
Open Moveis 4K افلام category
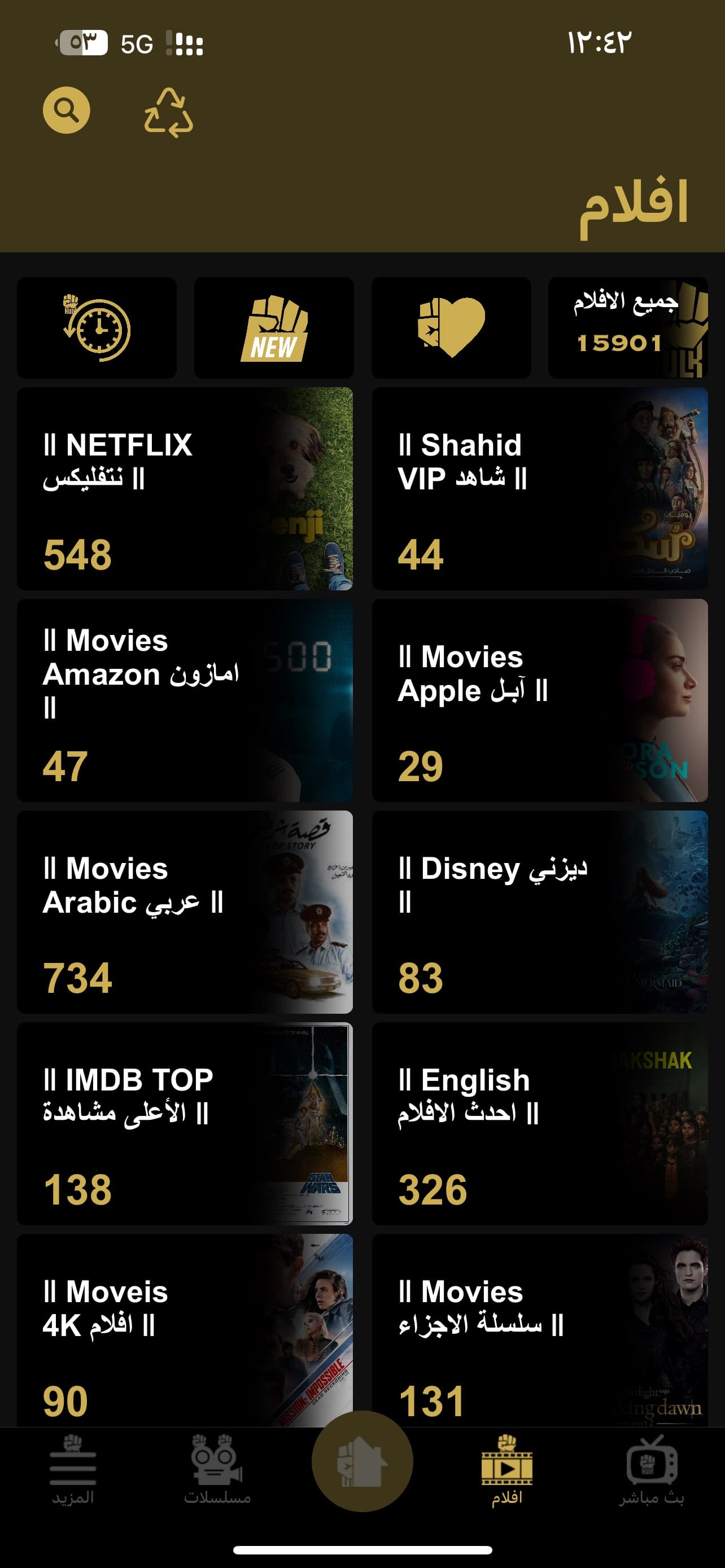click(x=185, y=1330)
